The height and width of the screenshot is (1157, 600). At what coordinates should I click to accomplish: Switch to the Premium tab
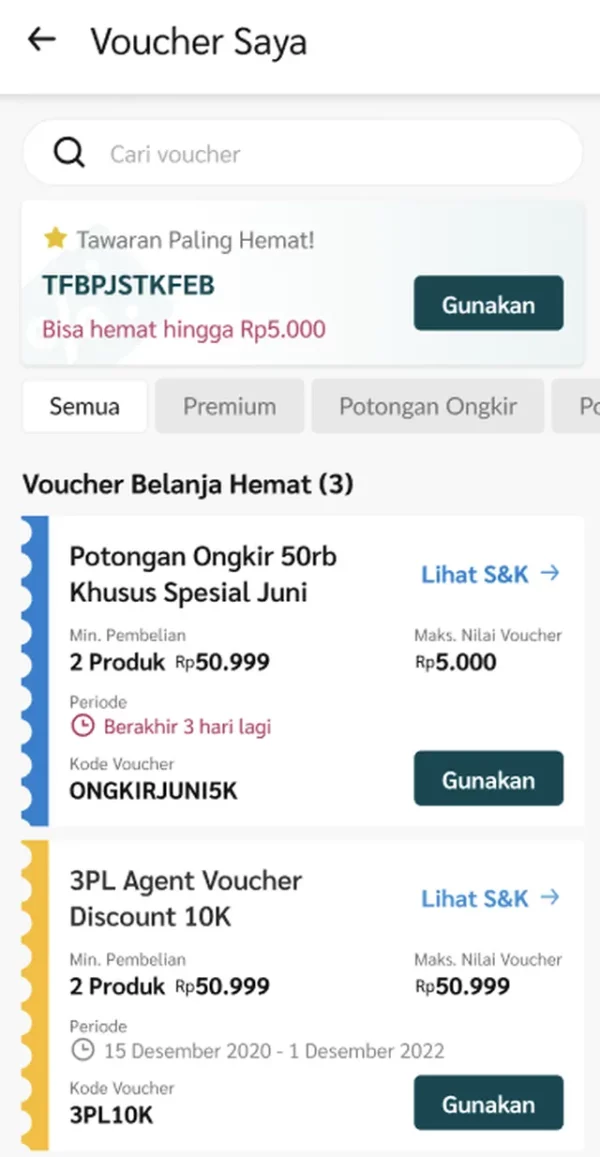point(229,406)
